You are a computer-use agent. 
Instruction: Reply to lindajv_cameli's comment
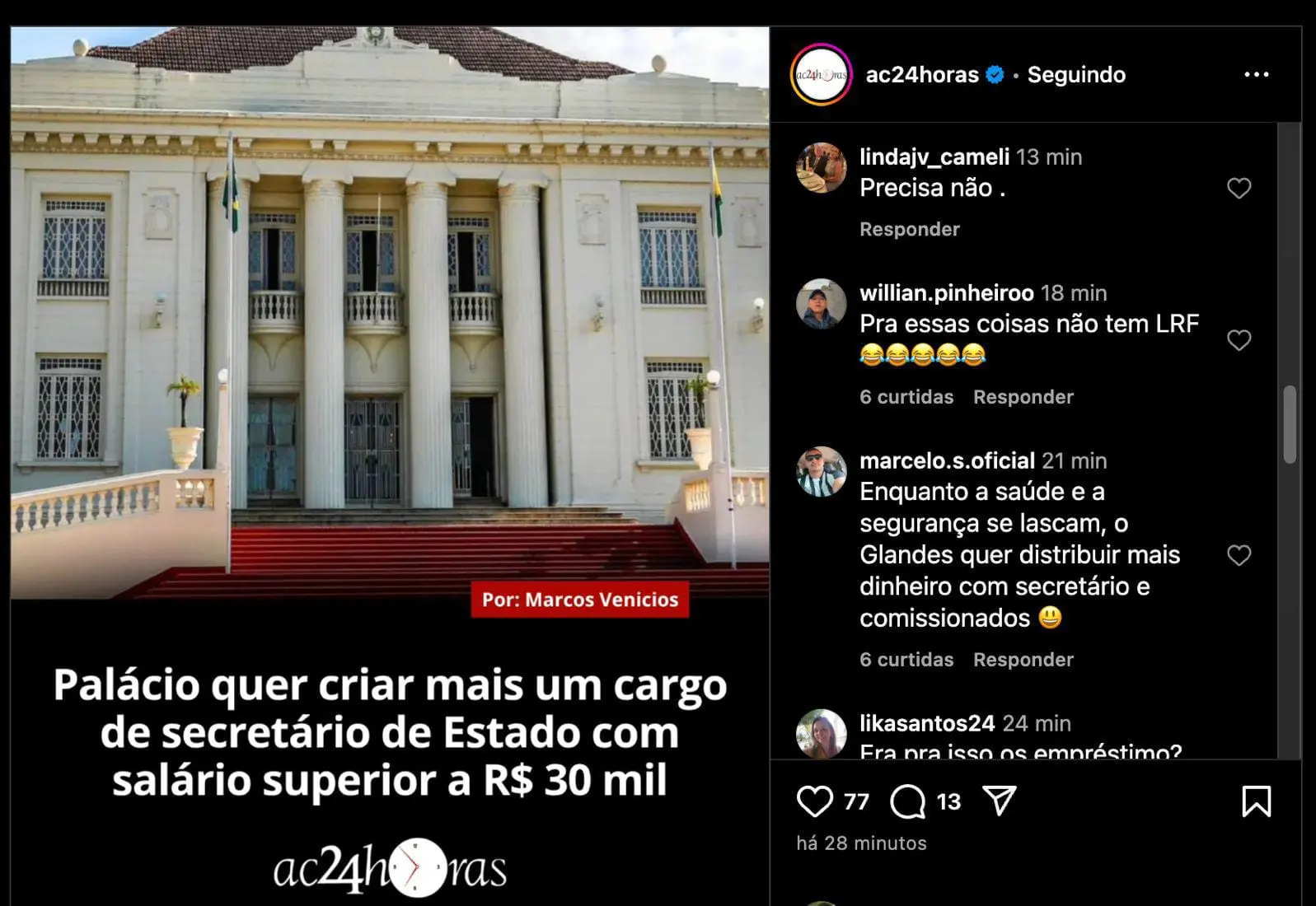pyautogui.click(x=909, y=229)
